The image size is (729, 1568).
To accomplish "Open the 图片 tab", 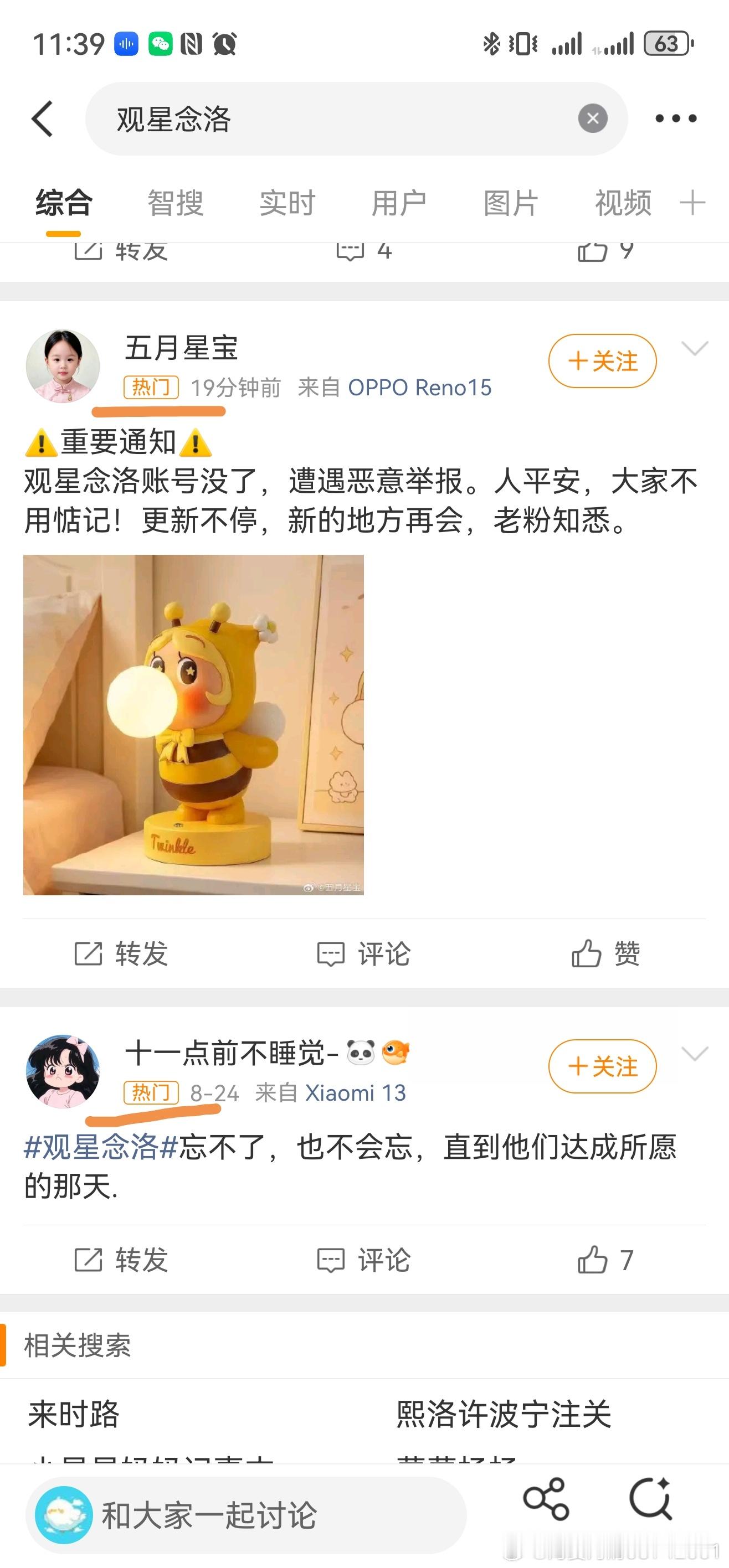I will (x=511, y=203).
